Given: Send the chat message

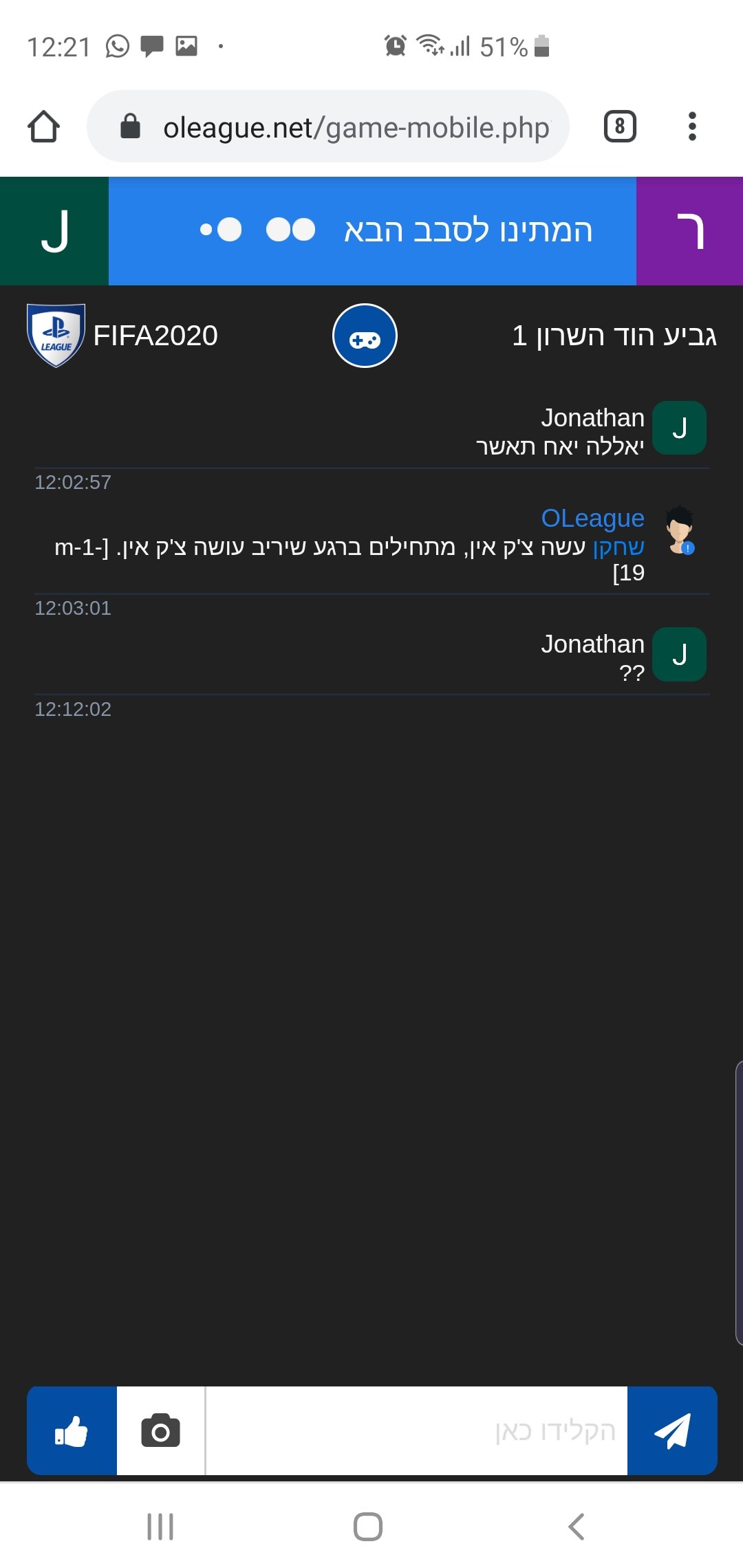Looking at the screenshot, I should (x=672, y=1430).
